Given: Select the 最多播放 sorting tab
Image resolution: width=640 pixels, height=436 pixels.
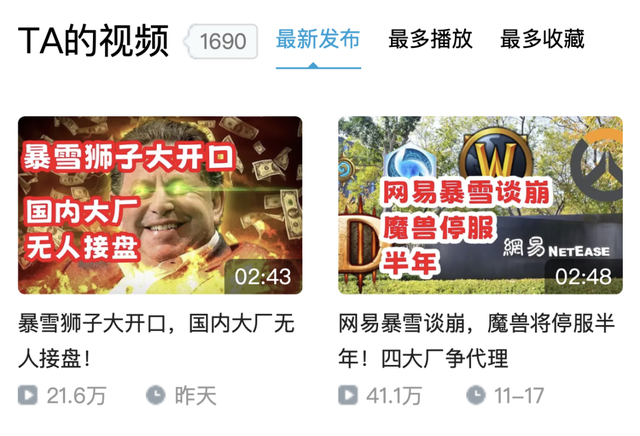Looking at the screenshot, I should 430,40.
